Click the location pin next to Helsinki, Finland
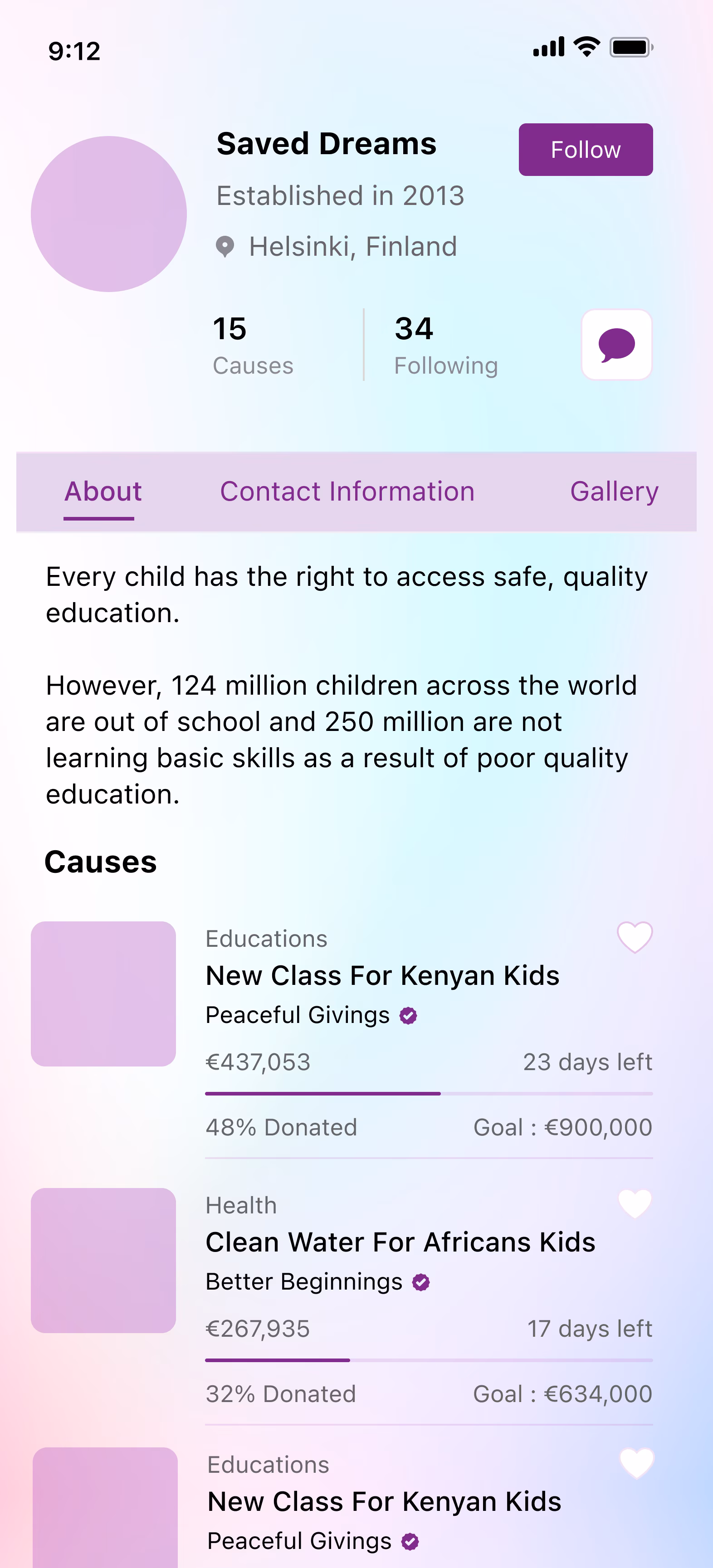Image resolution: width=713 pixels, height=1568 pixels. coord(226,247)
